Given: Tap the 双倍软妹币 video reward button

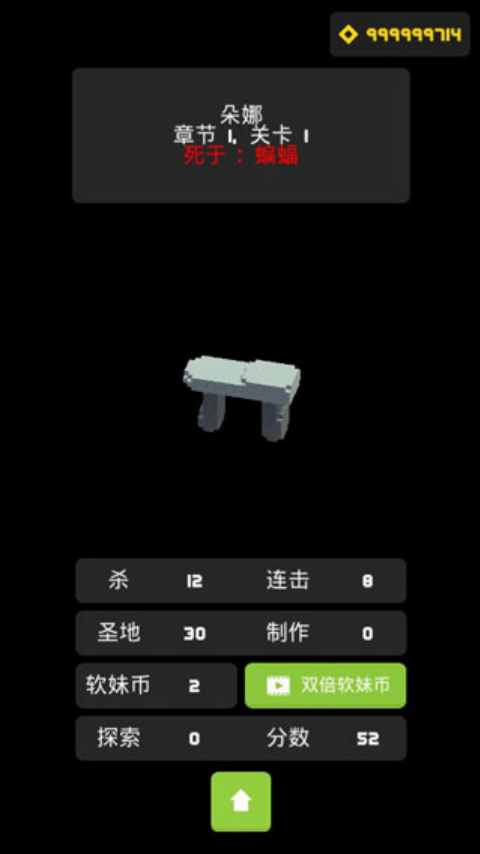Looking at the screenshot, I should tap(325, 685).
